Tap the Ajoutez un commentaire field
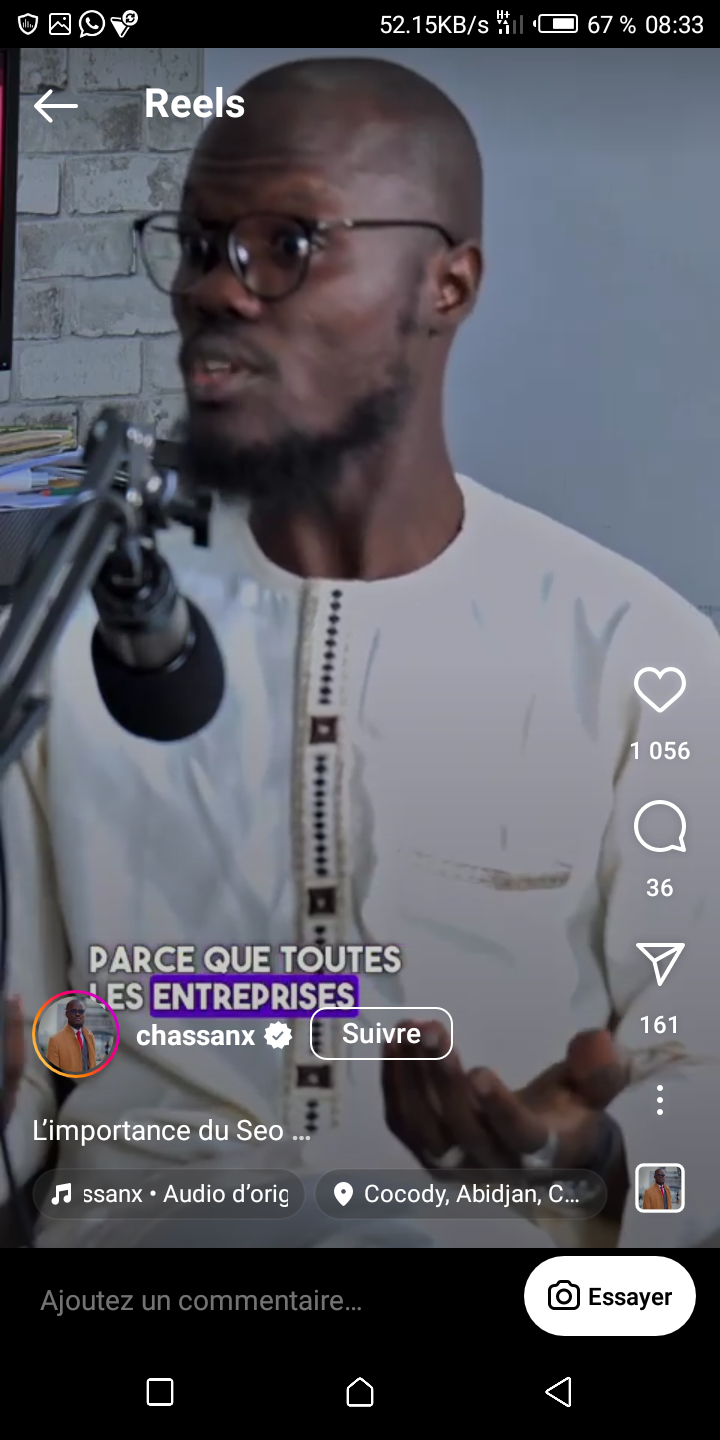 (x=202, y=1300)
